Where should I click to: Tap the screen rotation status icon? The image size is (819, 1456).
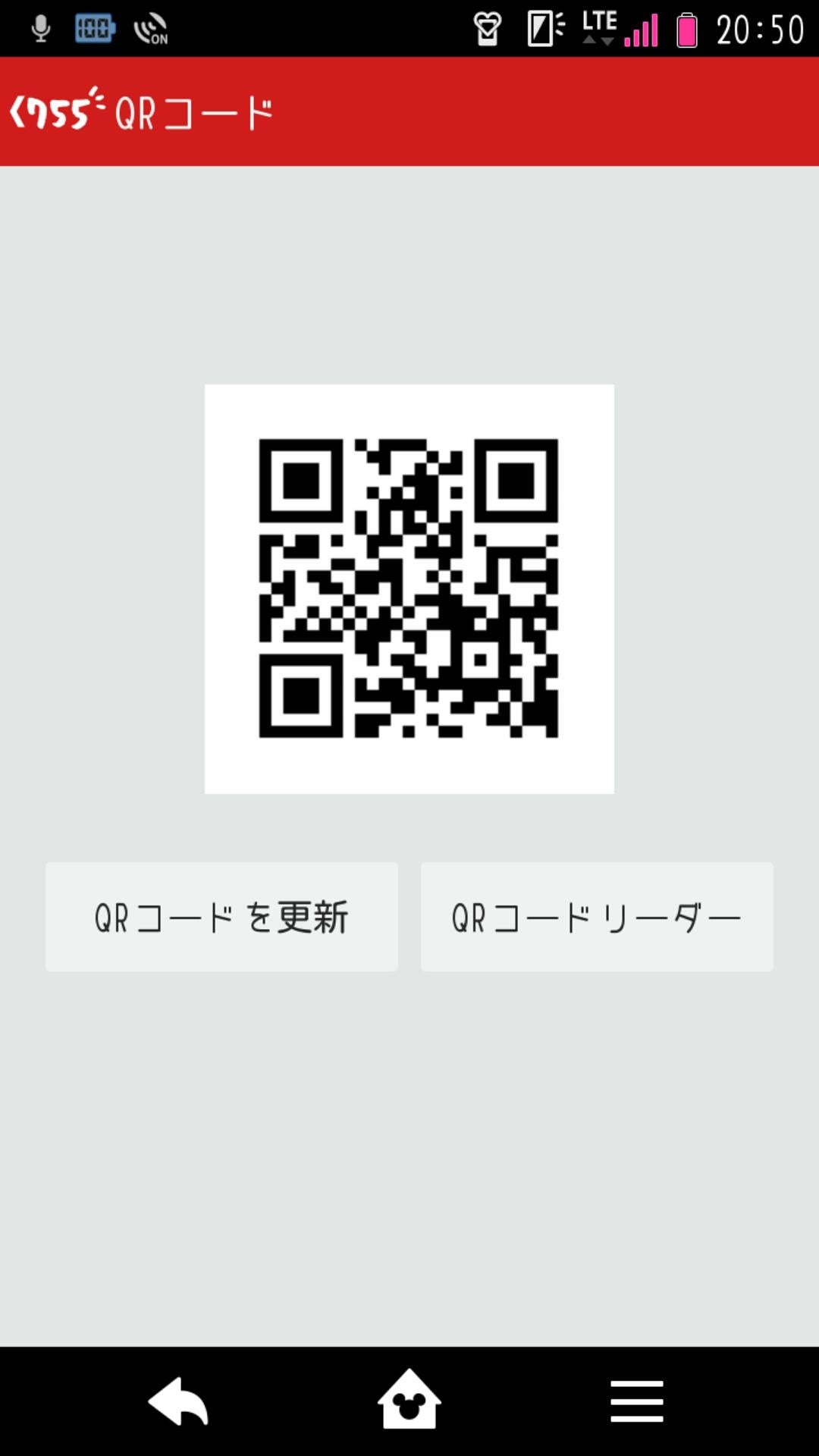coord(543,28)
